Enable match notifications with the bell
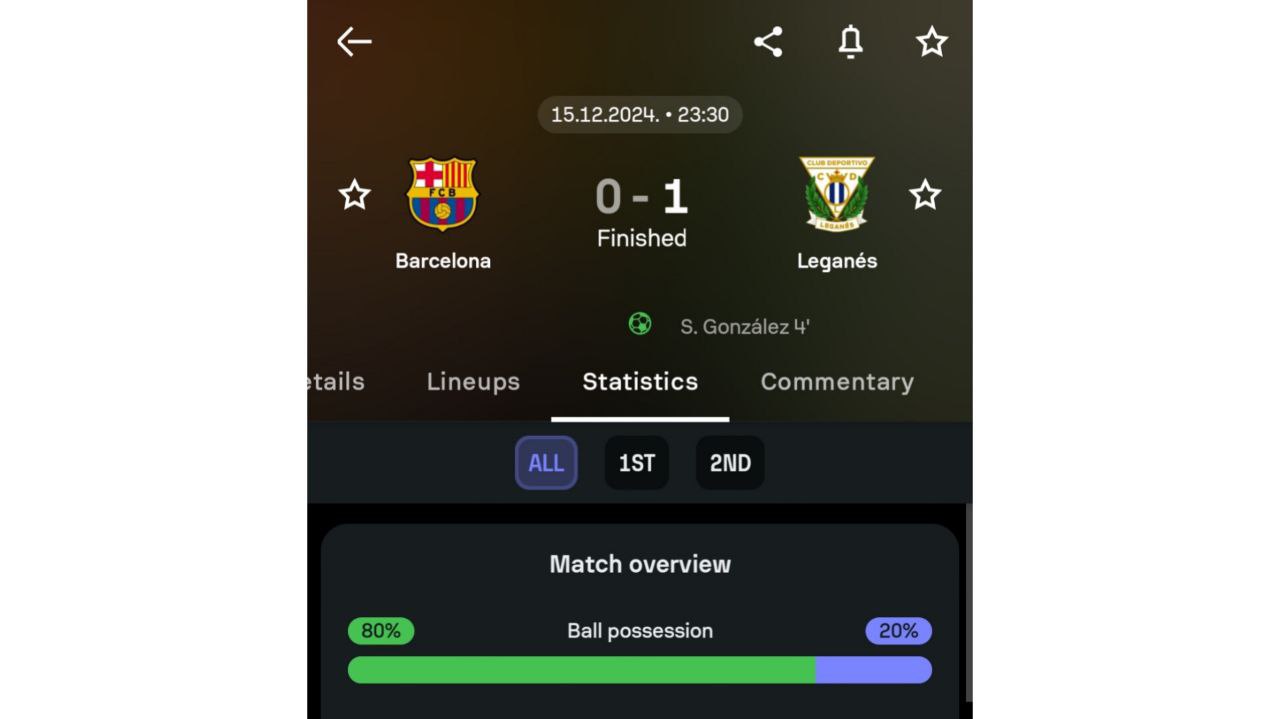 pos(850,42)
